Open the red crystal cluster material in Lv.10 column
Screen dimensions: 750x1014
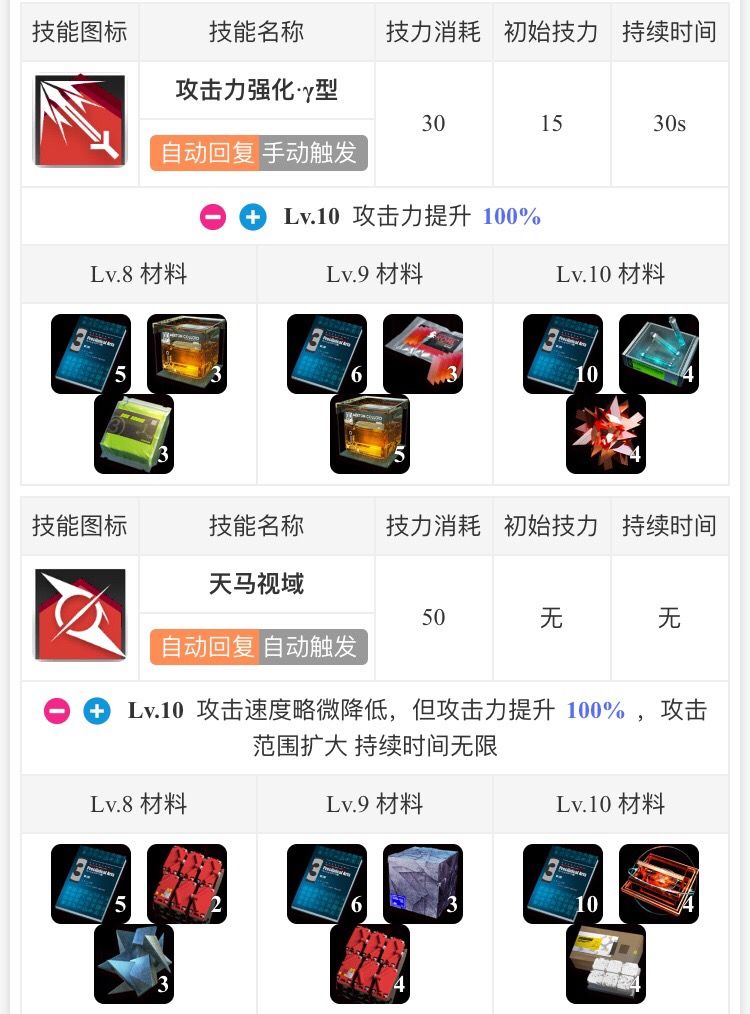click(x=605, y=434)
